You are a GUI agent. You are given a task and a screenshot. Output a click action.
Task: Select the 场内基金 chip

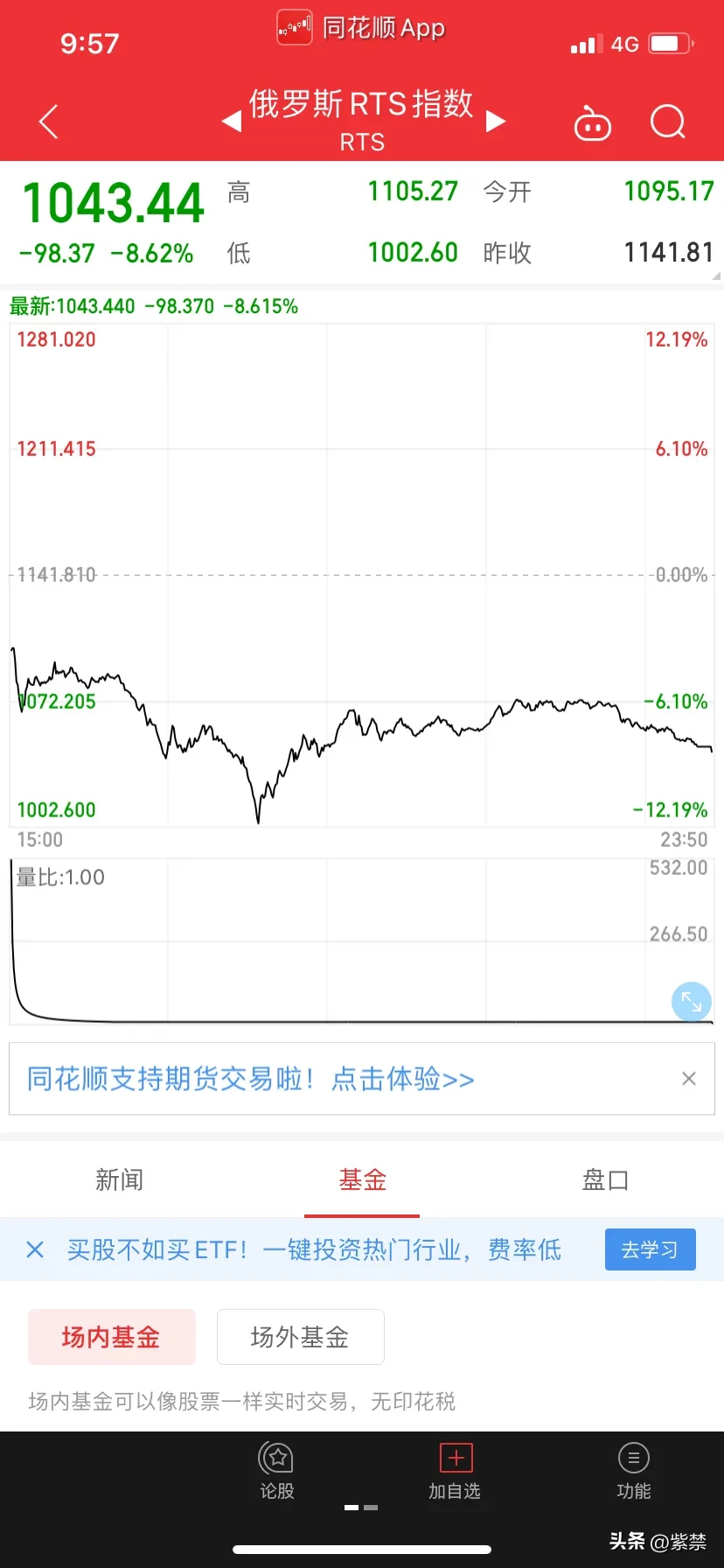point(111,1337)
